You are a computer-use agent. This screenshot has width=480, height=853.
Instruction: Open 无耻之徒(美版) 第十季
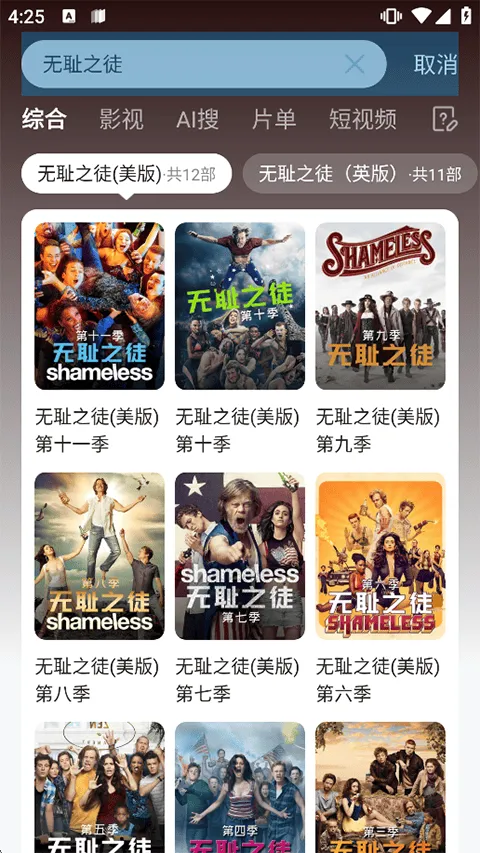pos(240,338)
